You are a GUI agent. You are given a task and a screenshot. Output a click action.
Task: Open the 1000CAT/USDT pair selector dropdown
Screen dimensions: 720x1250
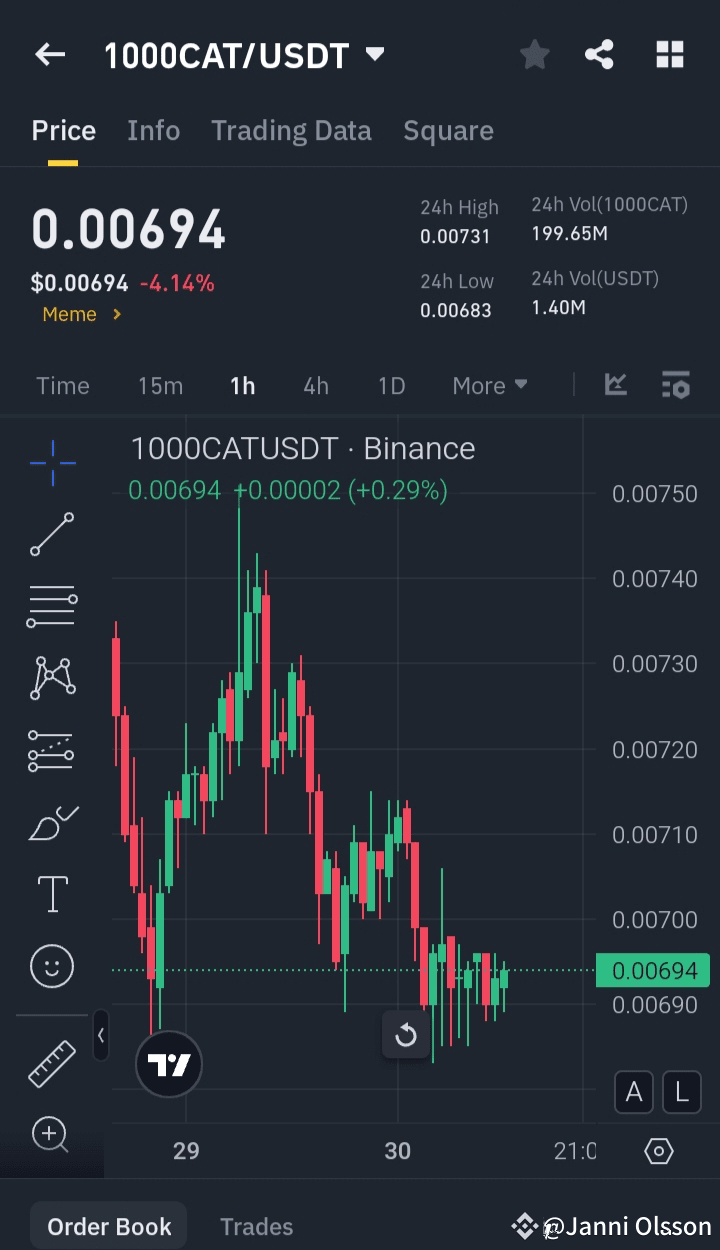375,56
